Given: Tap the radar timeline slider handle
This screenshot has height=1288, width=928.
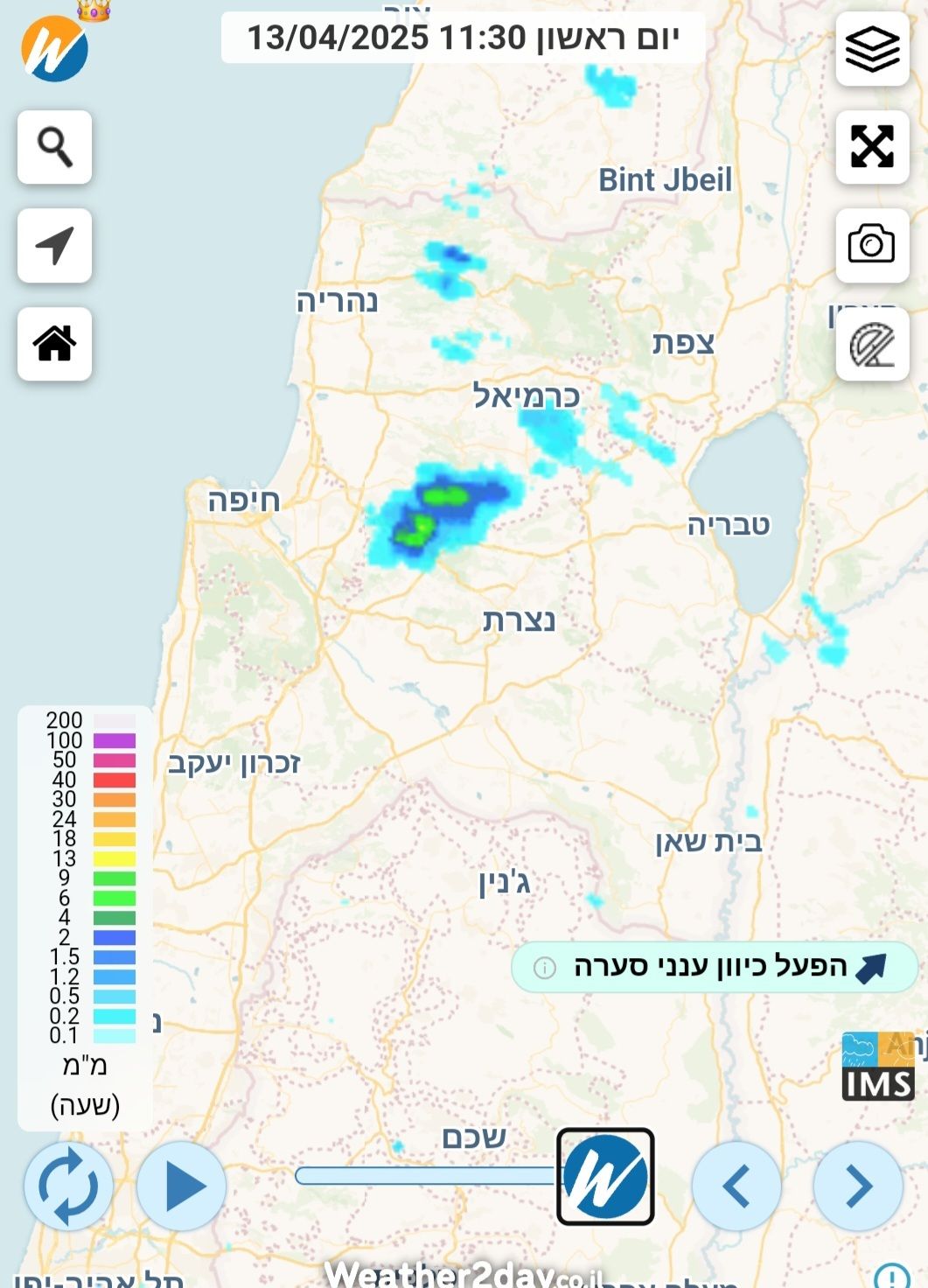Looking at the screenshot, I should tap(605, 1176).
